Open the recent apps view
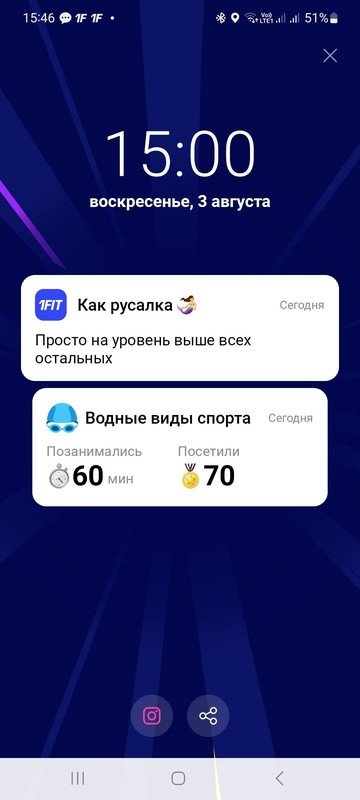The height and width of the screenshot is (800, 360). [x=78, y=778]
